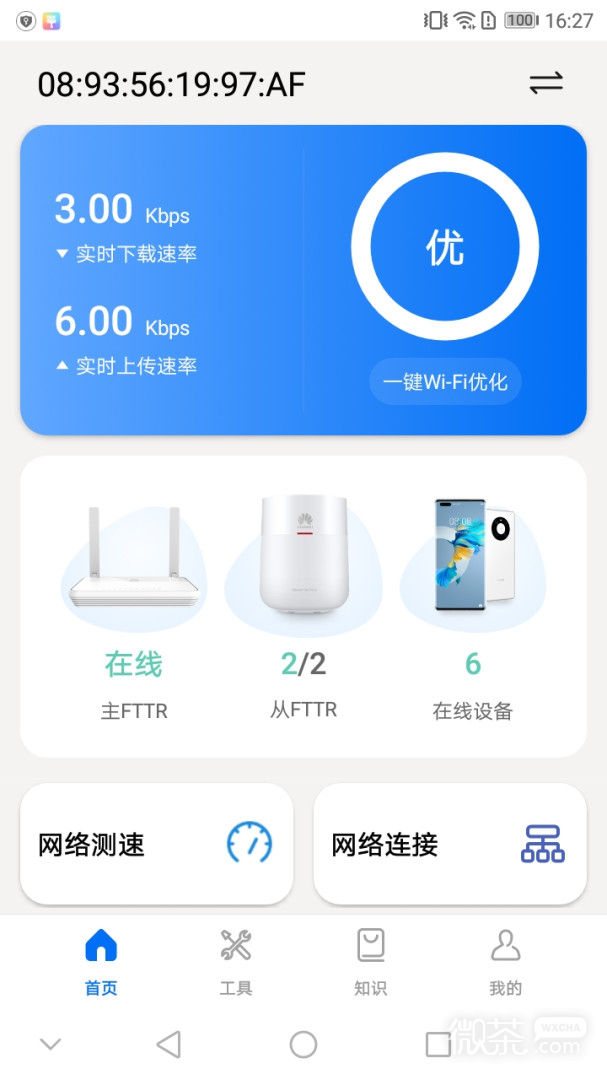This screenshot has width=607, height=1080.
Task: Tap the switch device arrows icon
Action: click(x=546, y=84)
